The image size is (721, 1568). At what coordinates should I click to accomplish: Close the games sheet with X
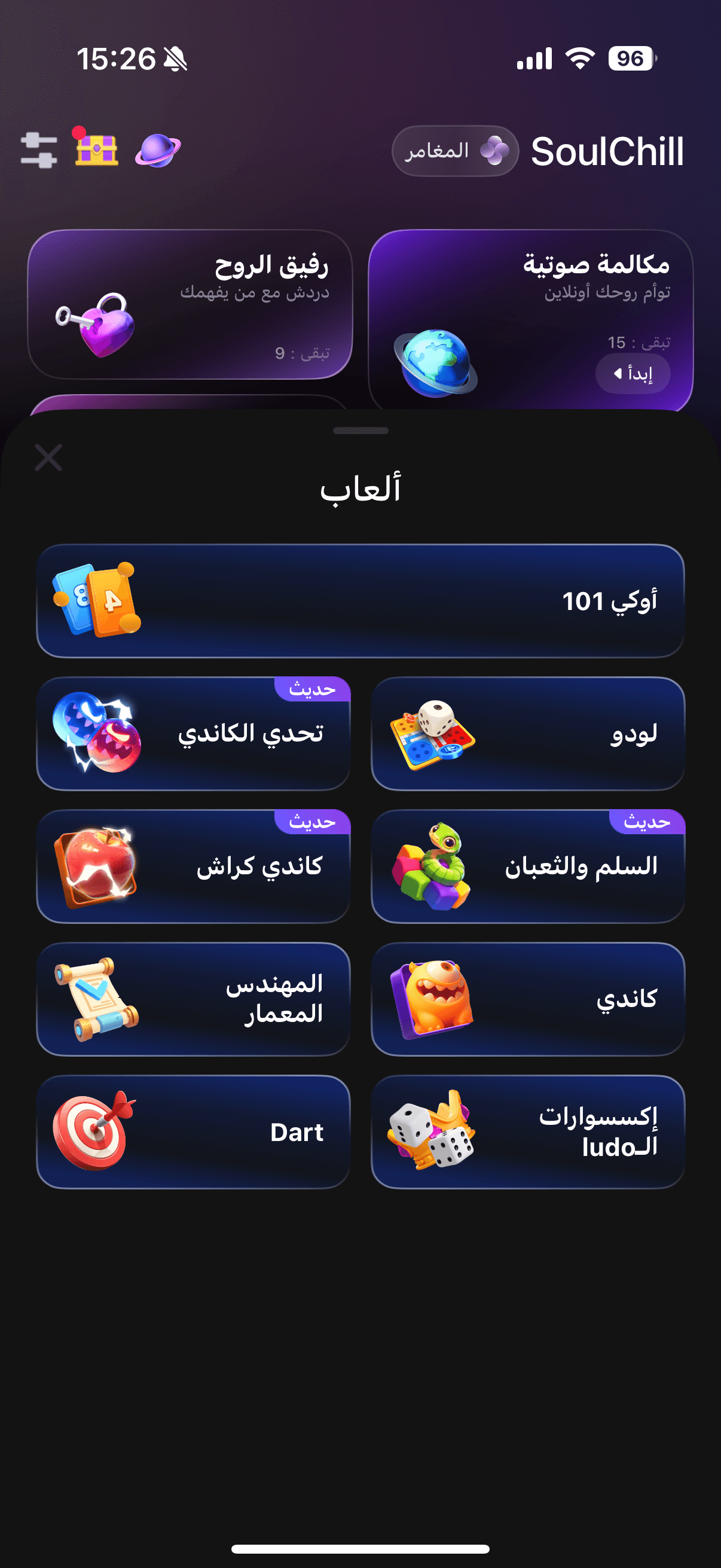(48, 457)
